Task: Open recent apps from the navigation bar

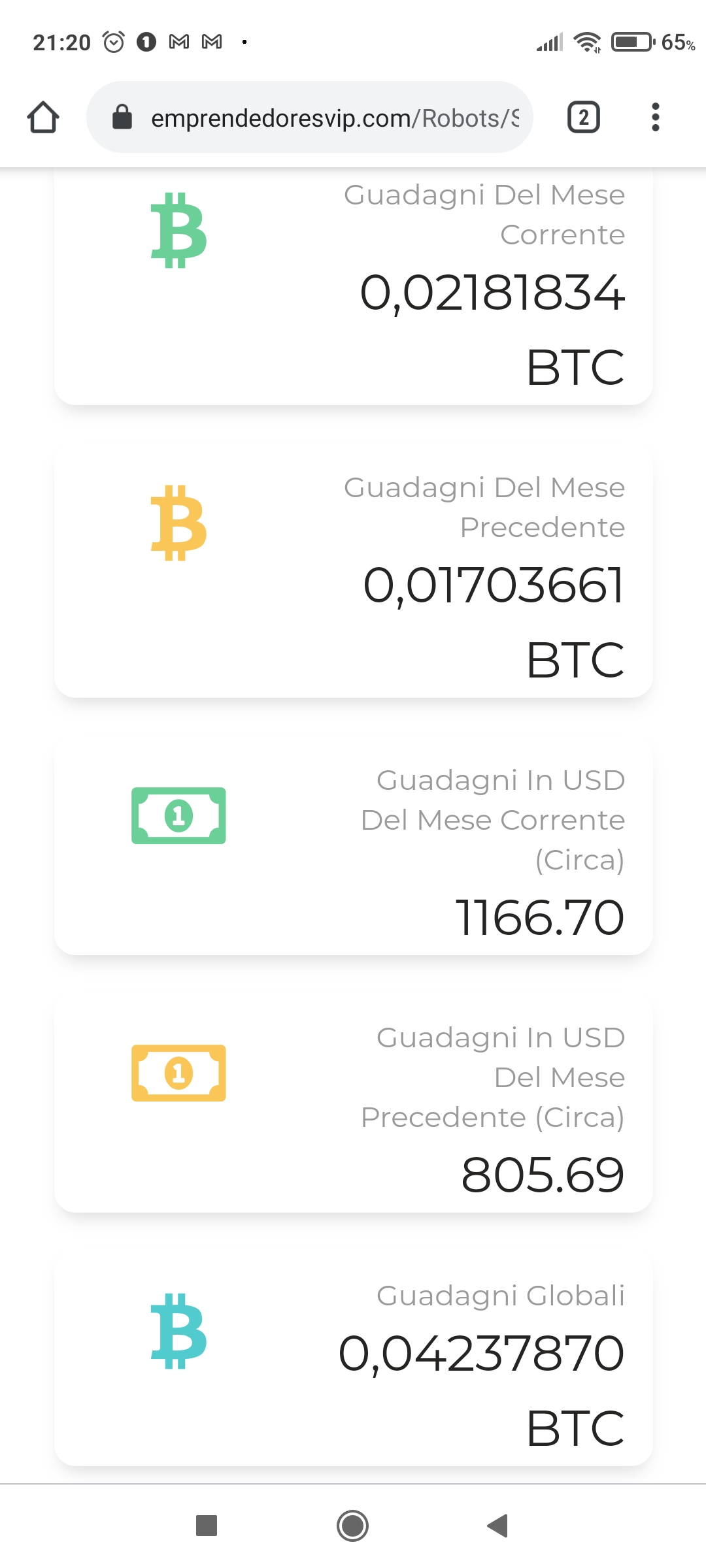Action: point(207,1526)
